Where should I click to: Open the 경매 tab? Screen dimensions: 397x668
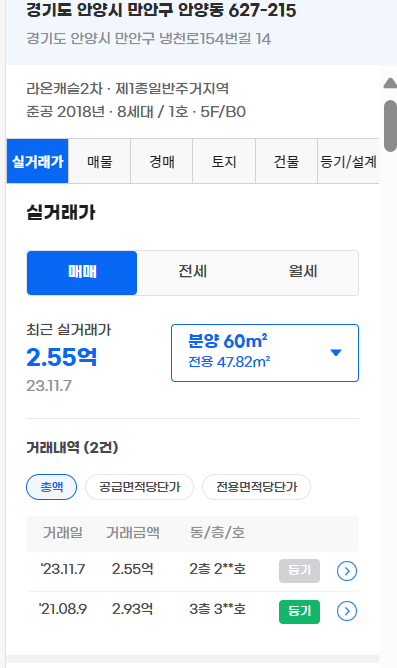tap(162, 161)
